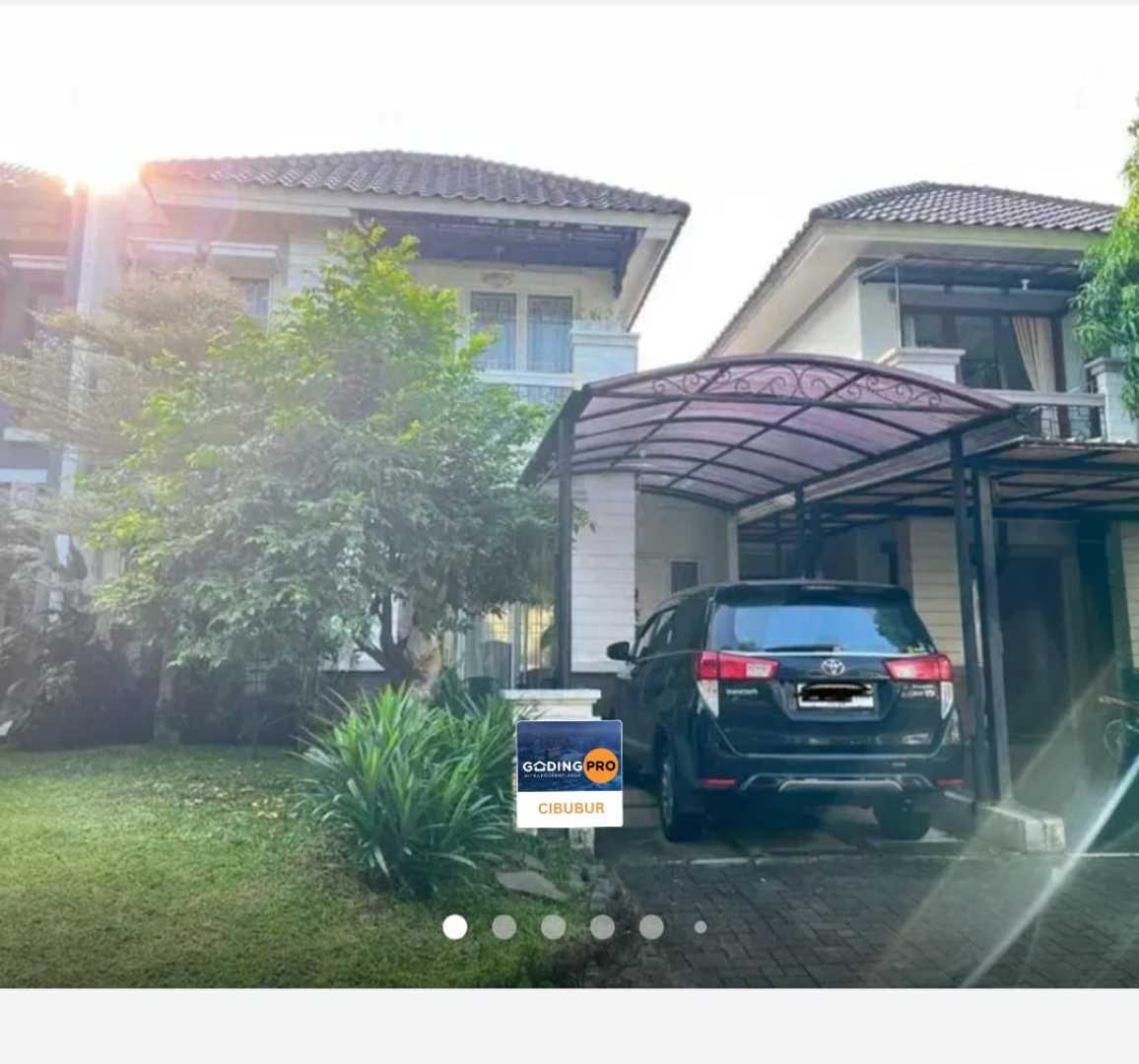Viewport: 1139px width, 1064px height.
Task: Go to the fourth photo indicator dot
Action: click(x=602, y=927)
